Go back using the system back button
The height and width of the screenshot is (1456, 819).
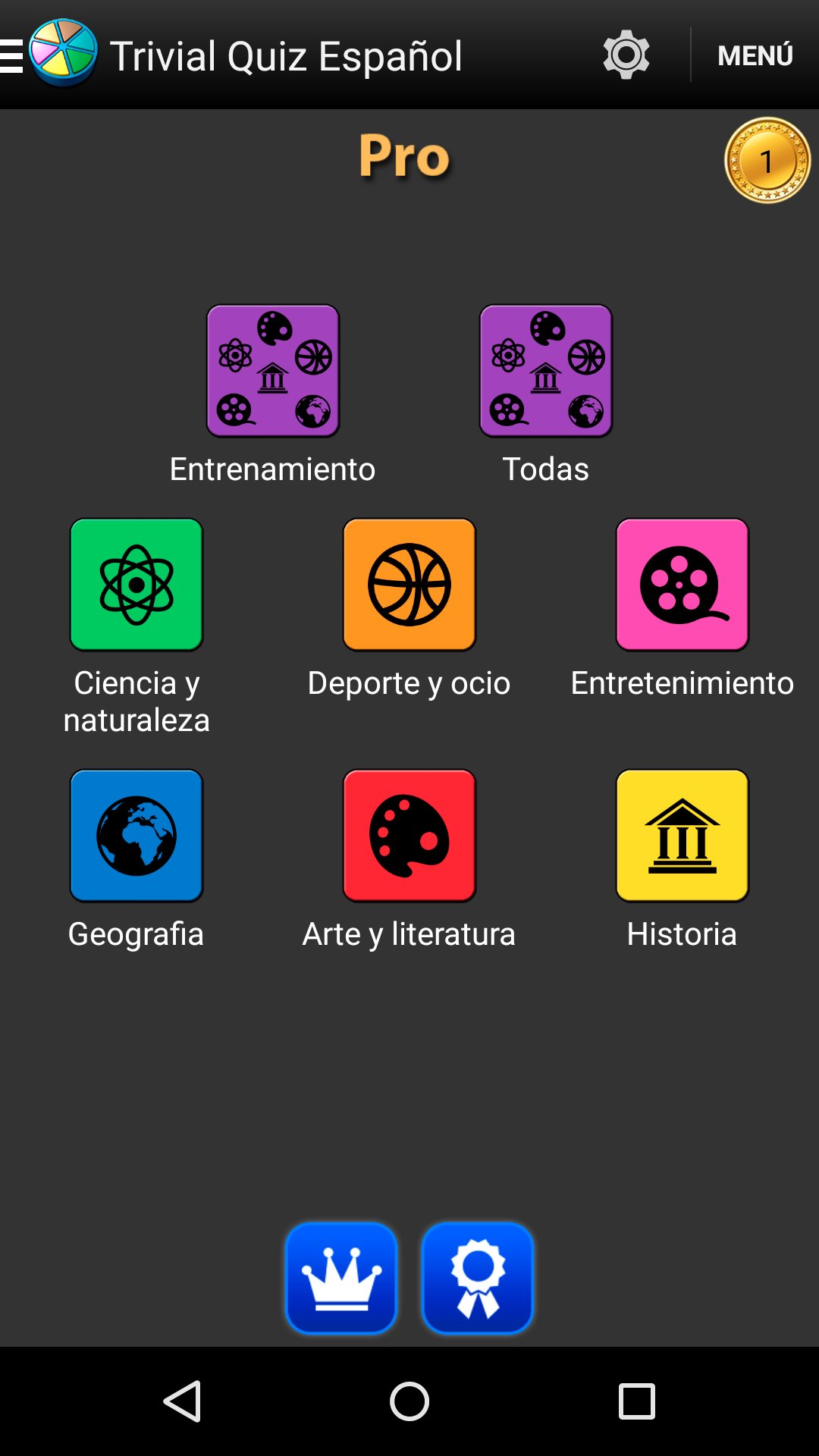pyautogui.click(x=182, y=1401)
